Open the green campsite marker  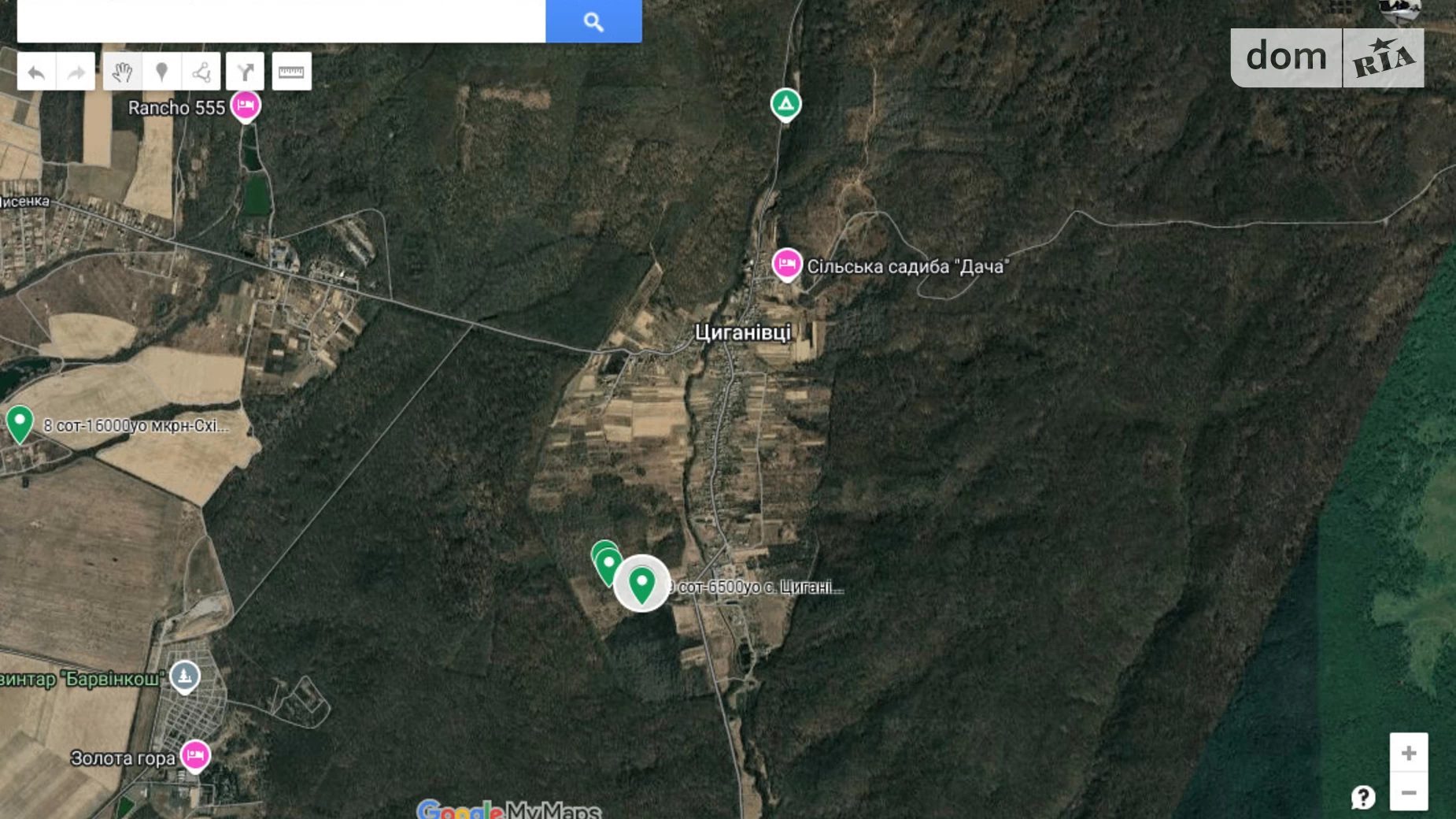tap(785, 103)
